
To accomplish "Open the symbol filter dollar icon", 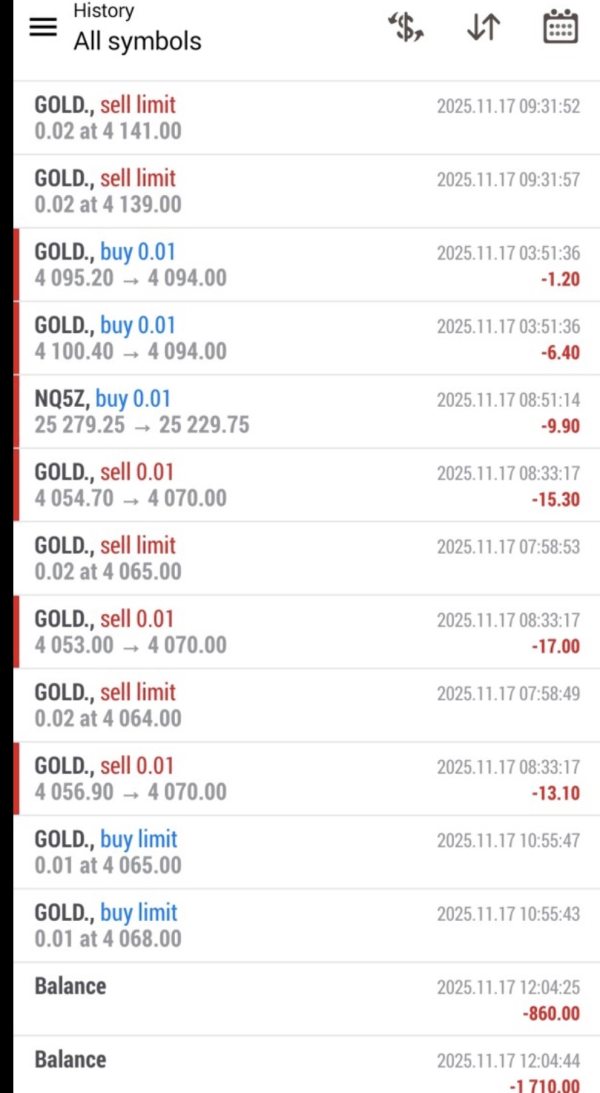I will point(406,28).
